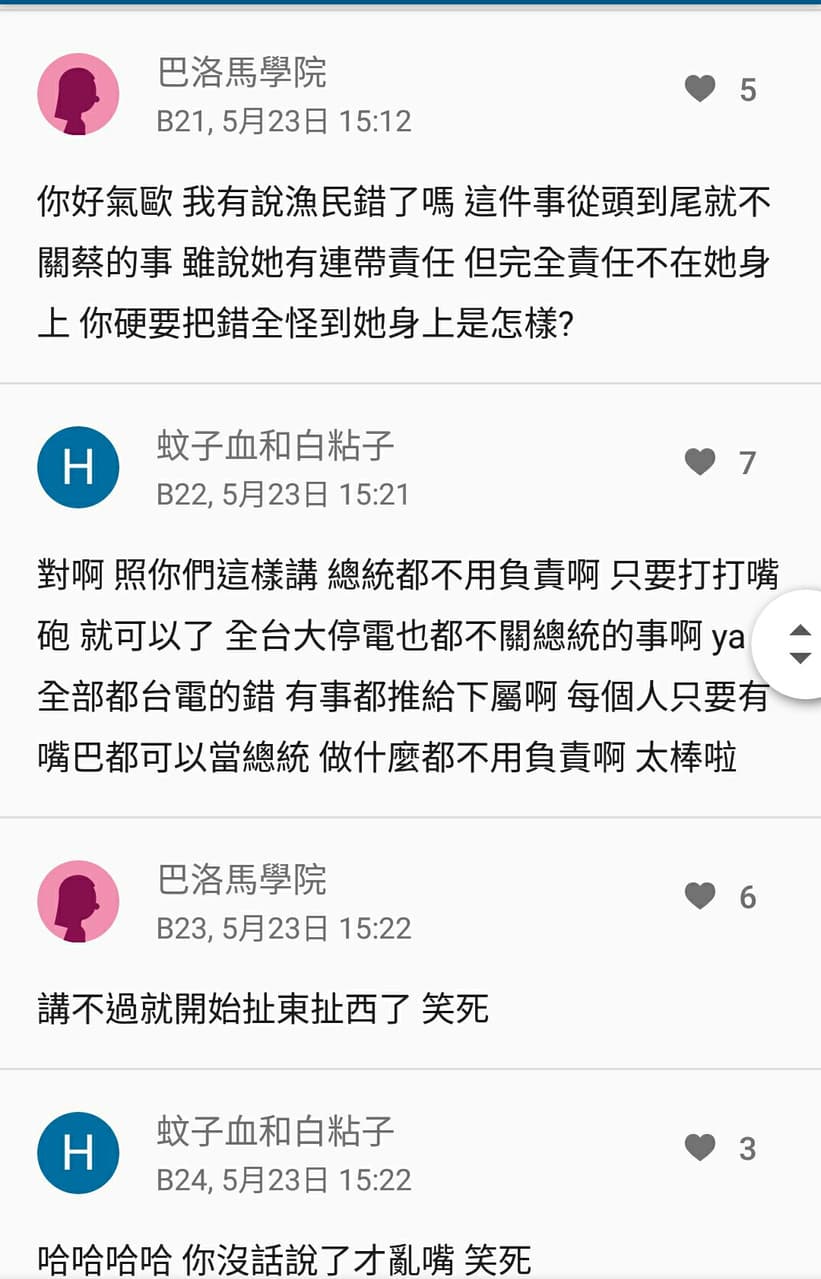Like comment B22 by 蚊子血和白粘子

click(700, 462)
